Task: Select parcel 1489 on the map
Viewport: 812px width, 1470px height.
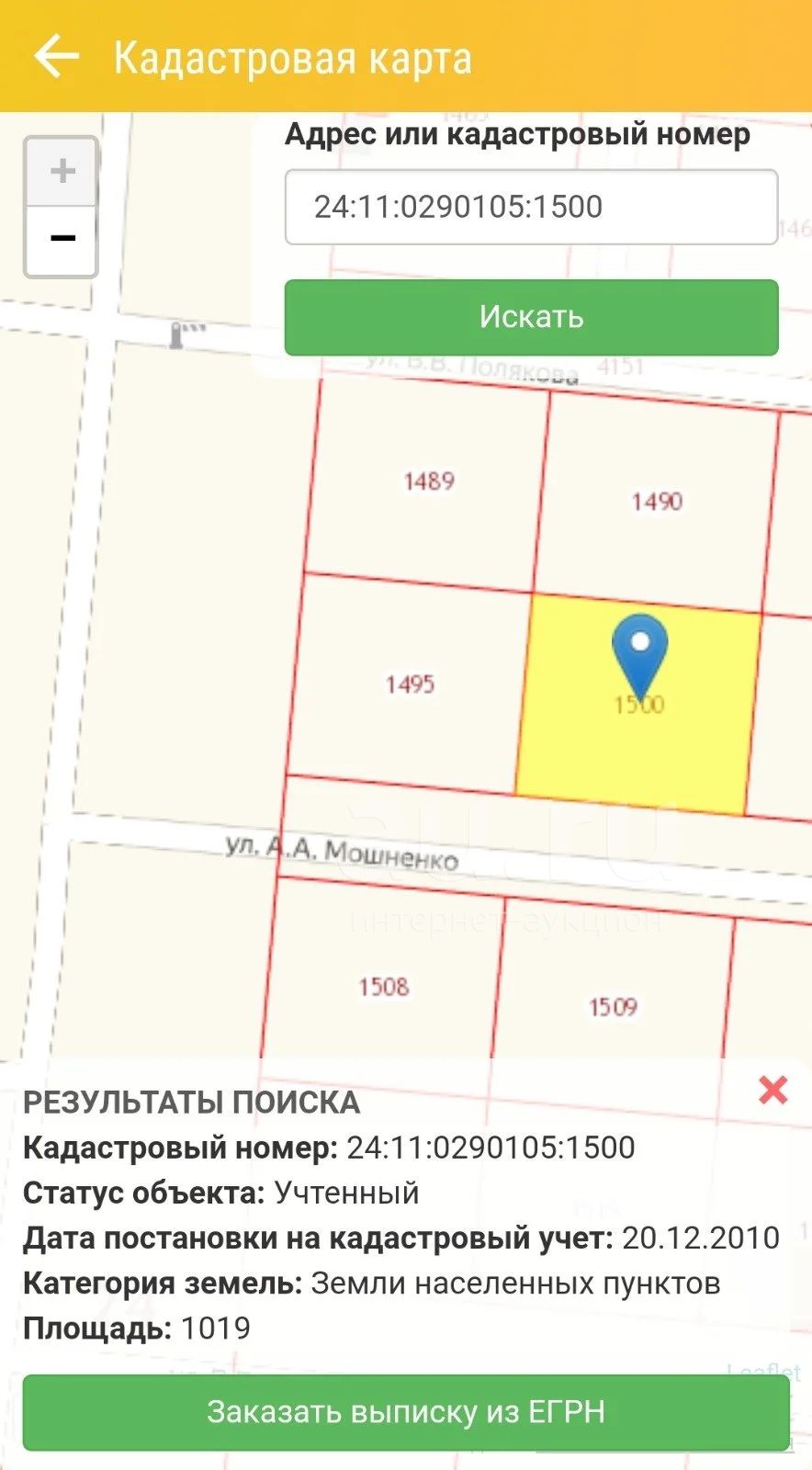Action: [428, 480]
